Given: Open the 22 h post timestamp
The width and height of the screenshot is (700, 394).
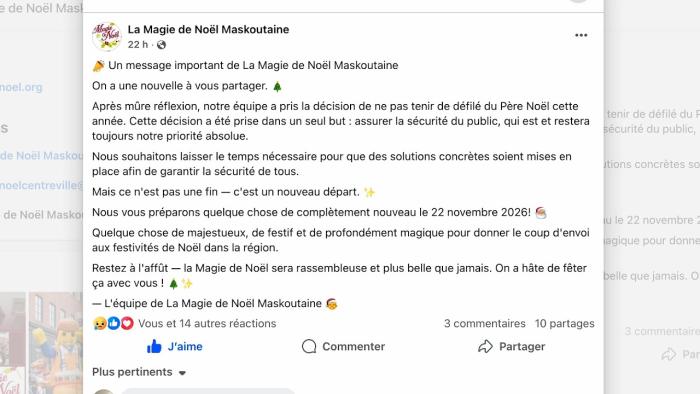Looking at the screenshot, I should [x=137, y=45].
